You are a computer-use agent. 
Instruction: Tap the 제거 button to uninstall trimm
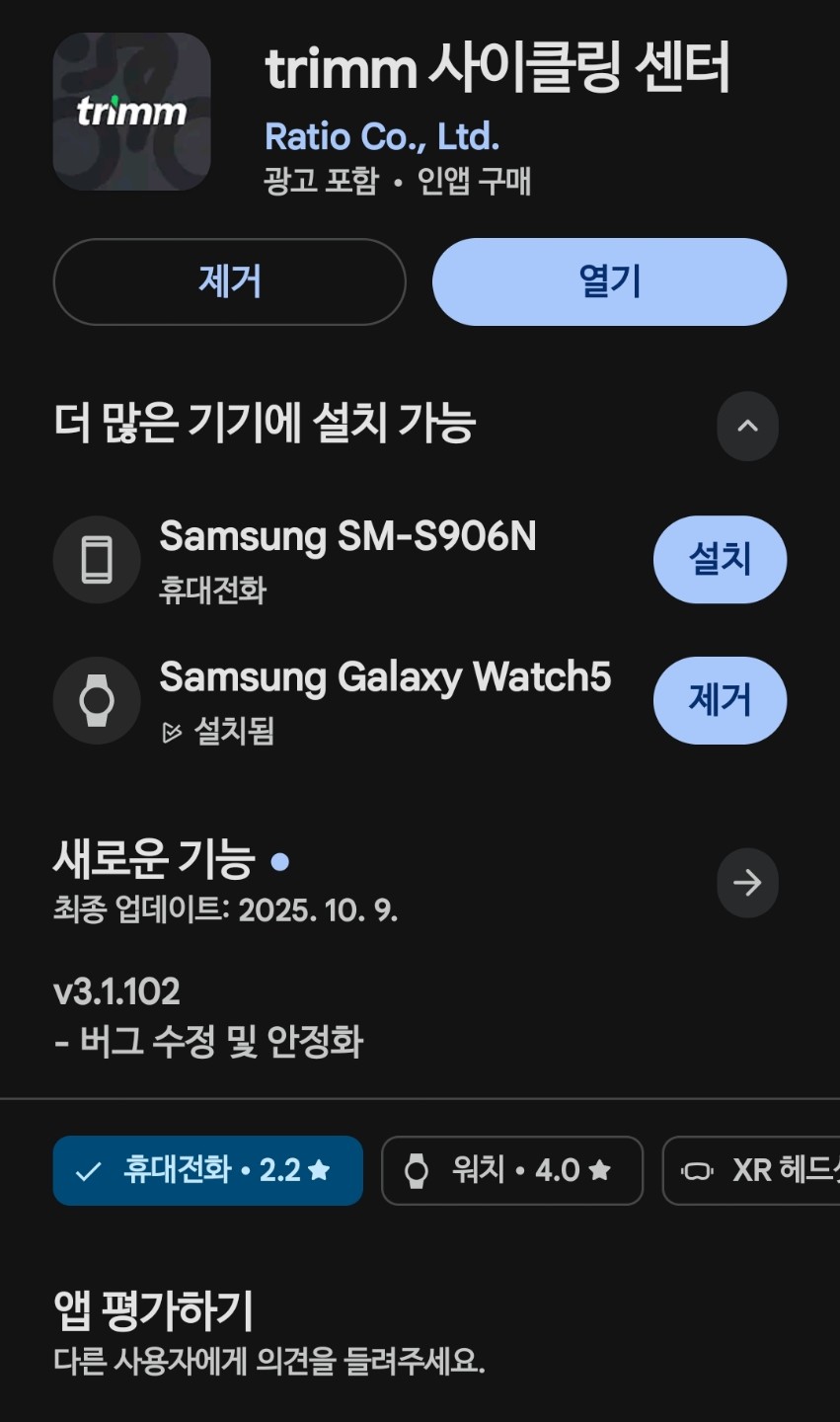(x=229, y=282)
